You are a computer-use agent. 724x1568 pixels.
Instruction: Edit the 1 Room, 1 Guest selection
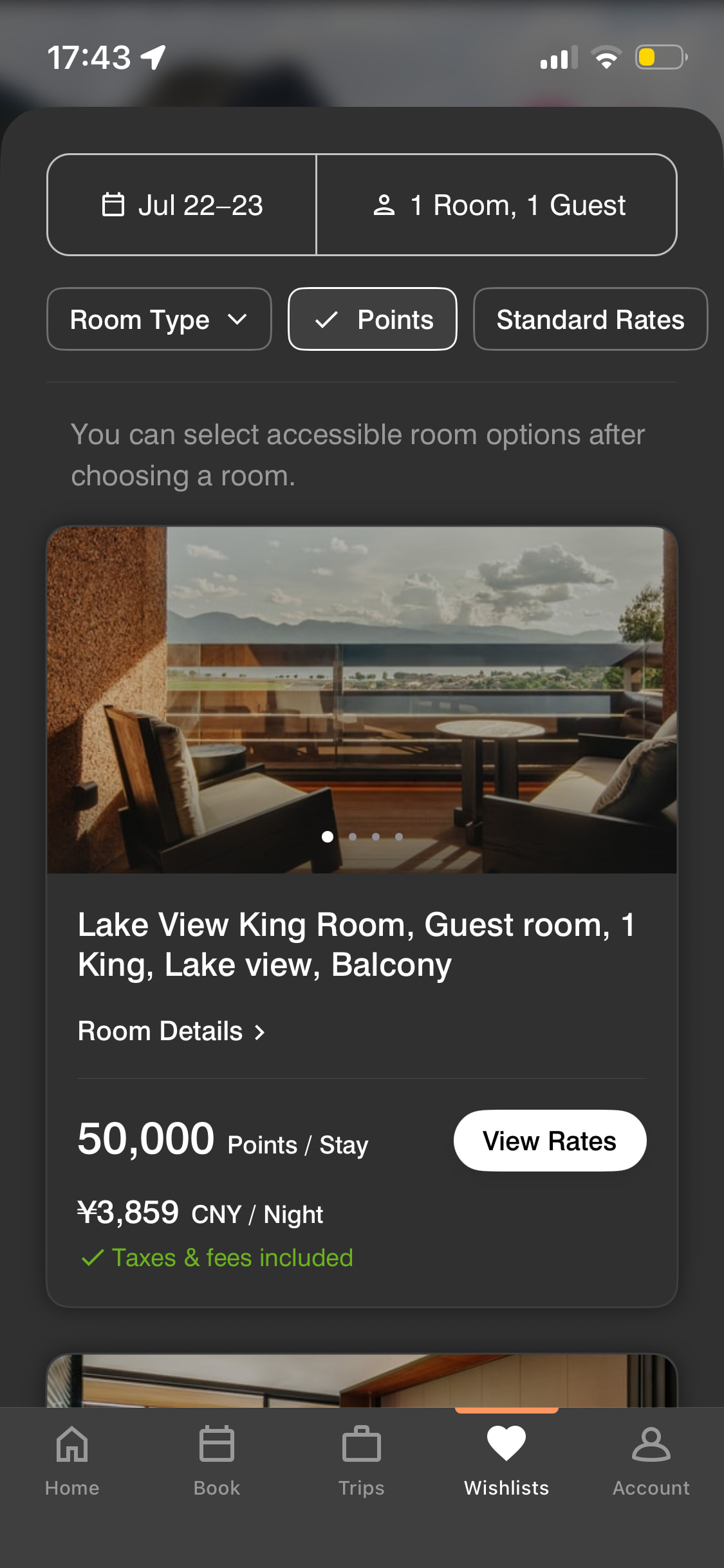pyautogui.click(x=497, y=205)
